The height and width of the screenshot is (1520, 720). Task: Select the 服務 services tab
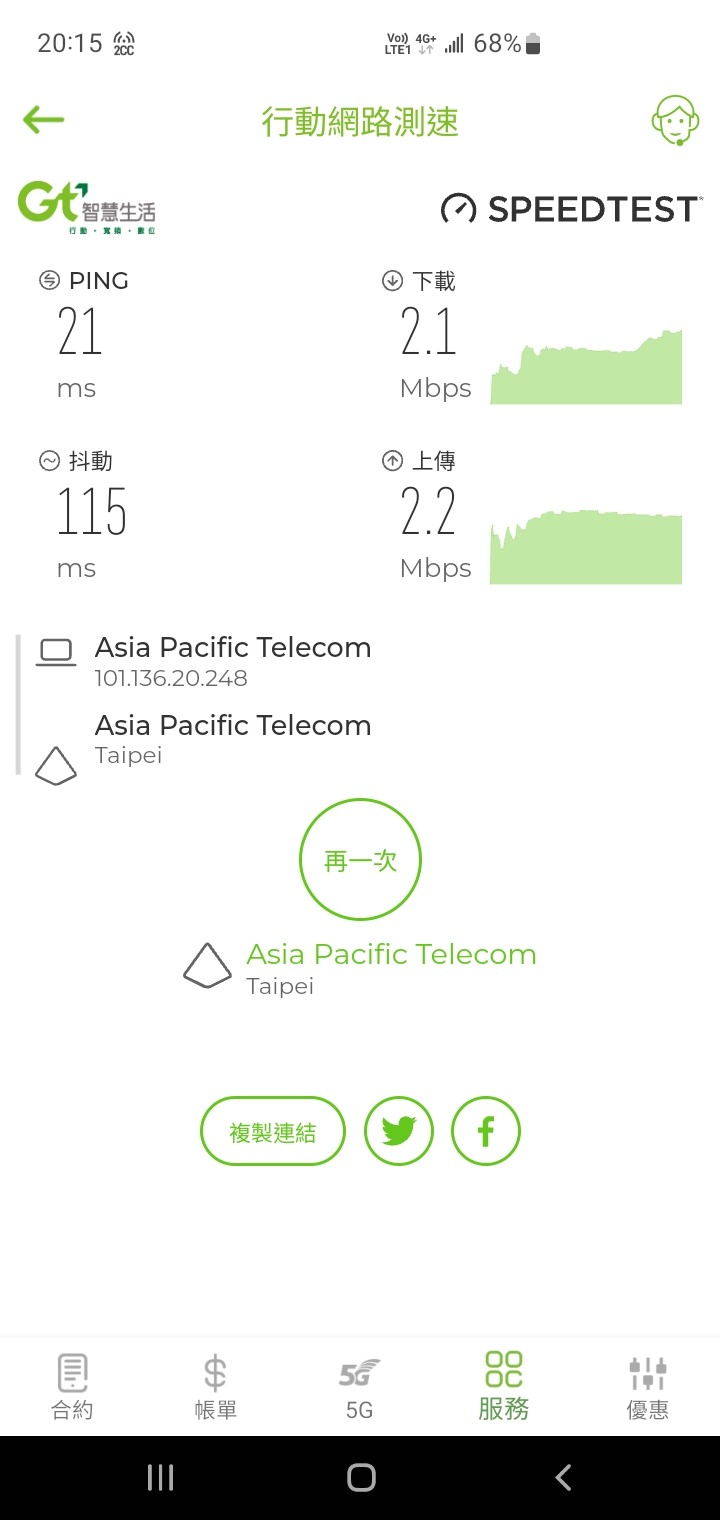tap(503, 1386)
